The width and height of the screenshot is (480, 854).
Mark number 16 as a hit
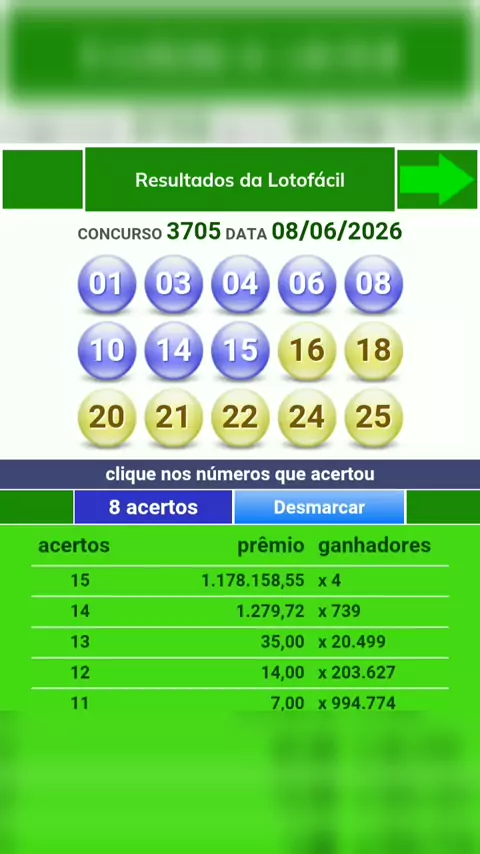point(307,351)
